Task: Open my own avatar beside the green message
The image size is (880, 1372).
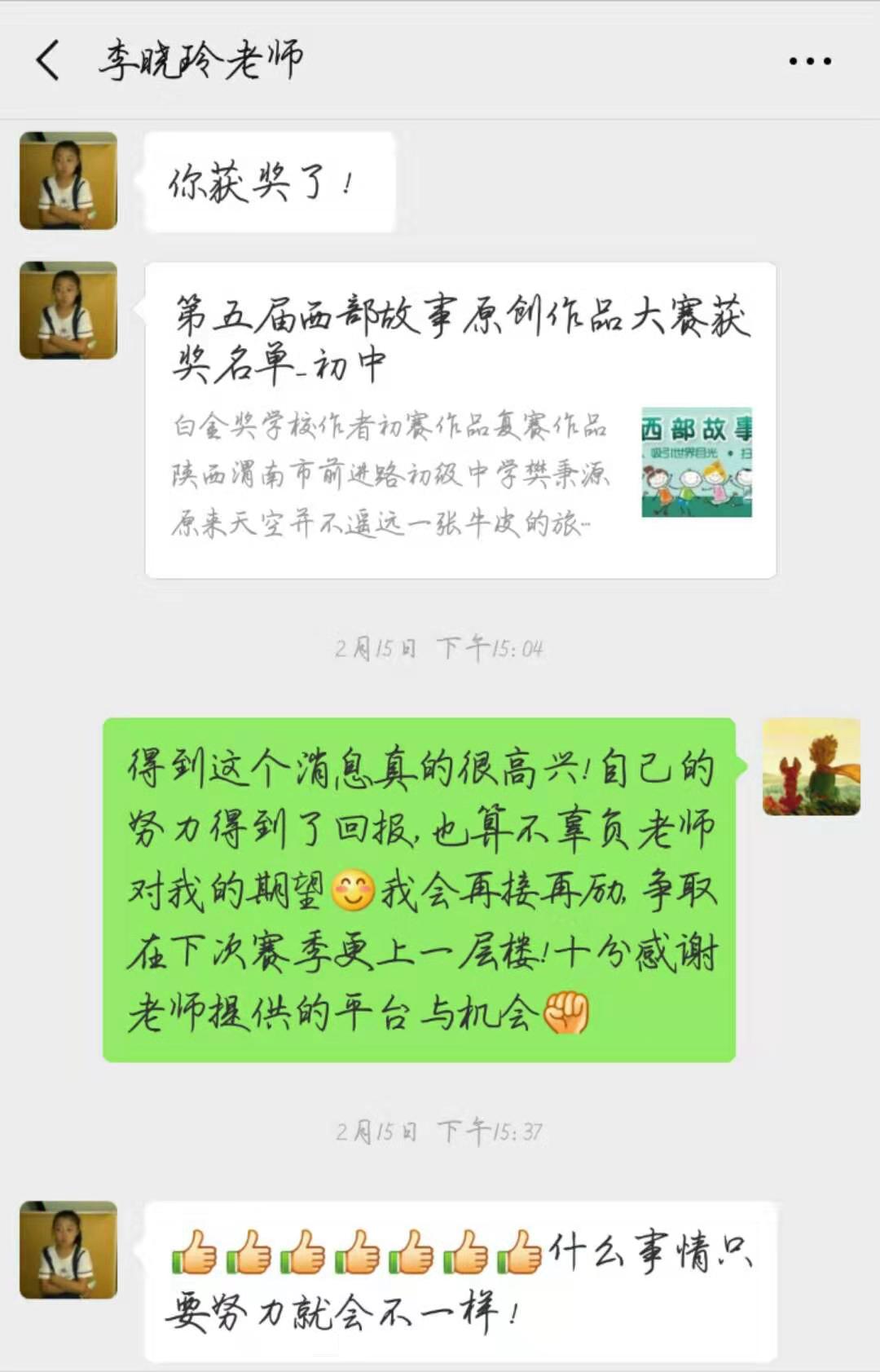Action: (811, 766)
